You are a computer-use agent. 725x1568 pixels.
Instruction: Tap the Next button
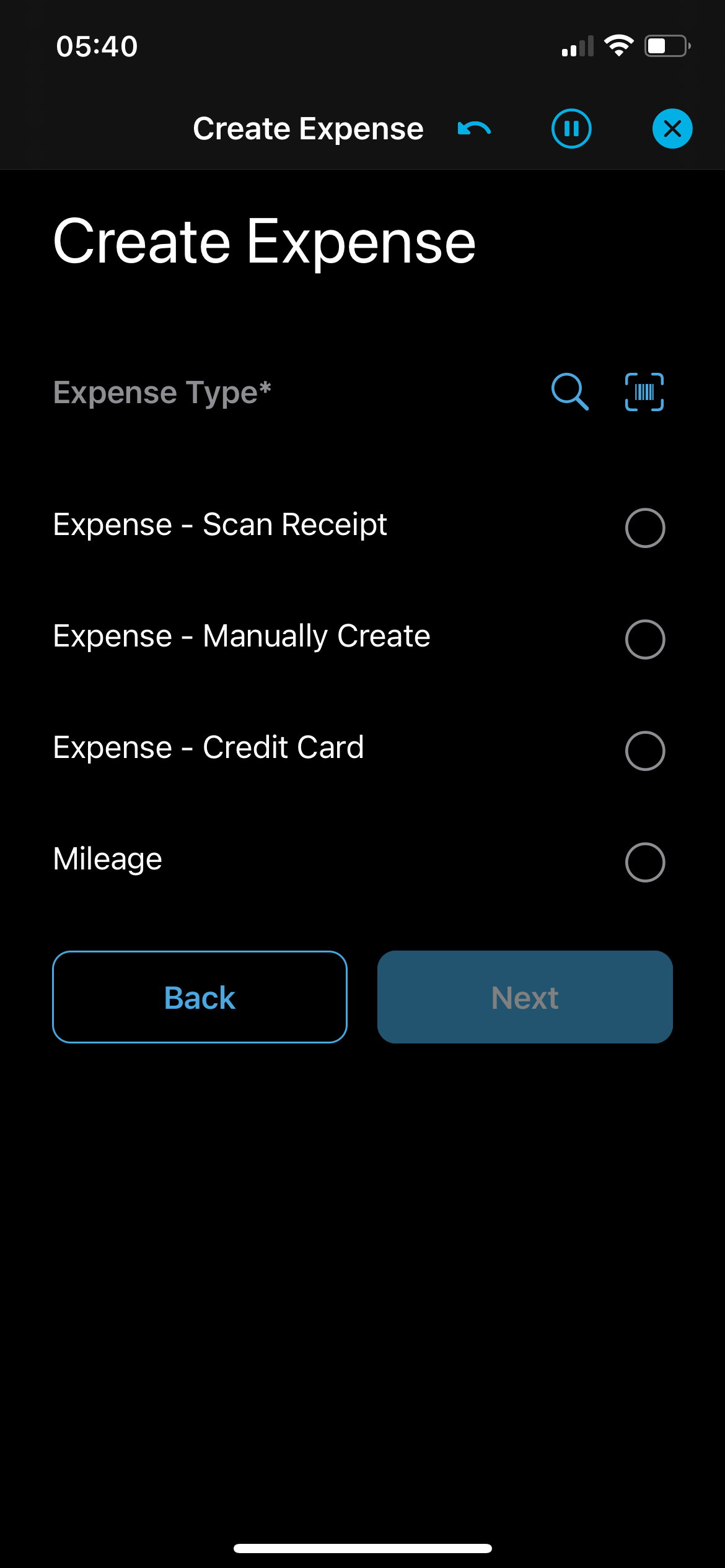525,997
